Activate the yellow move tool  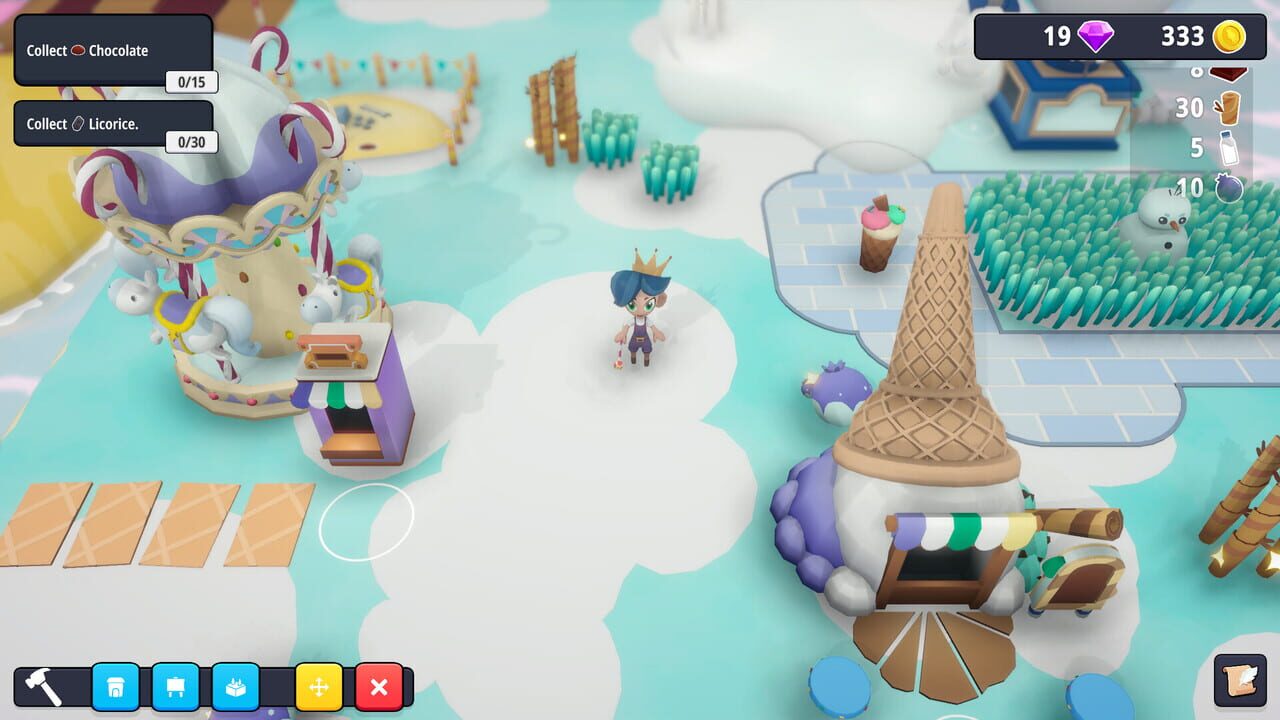[x=319, y=687]
